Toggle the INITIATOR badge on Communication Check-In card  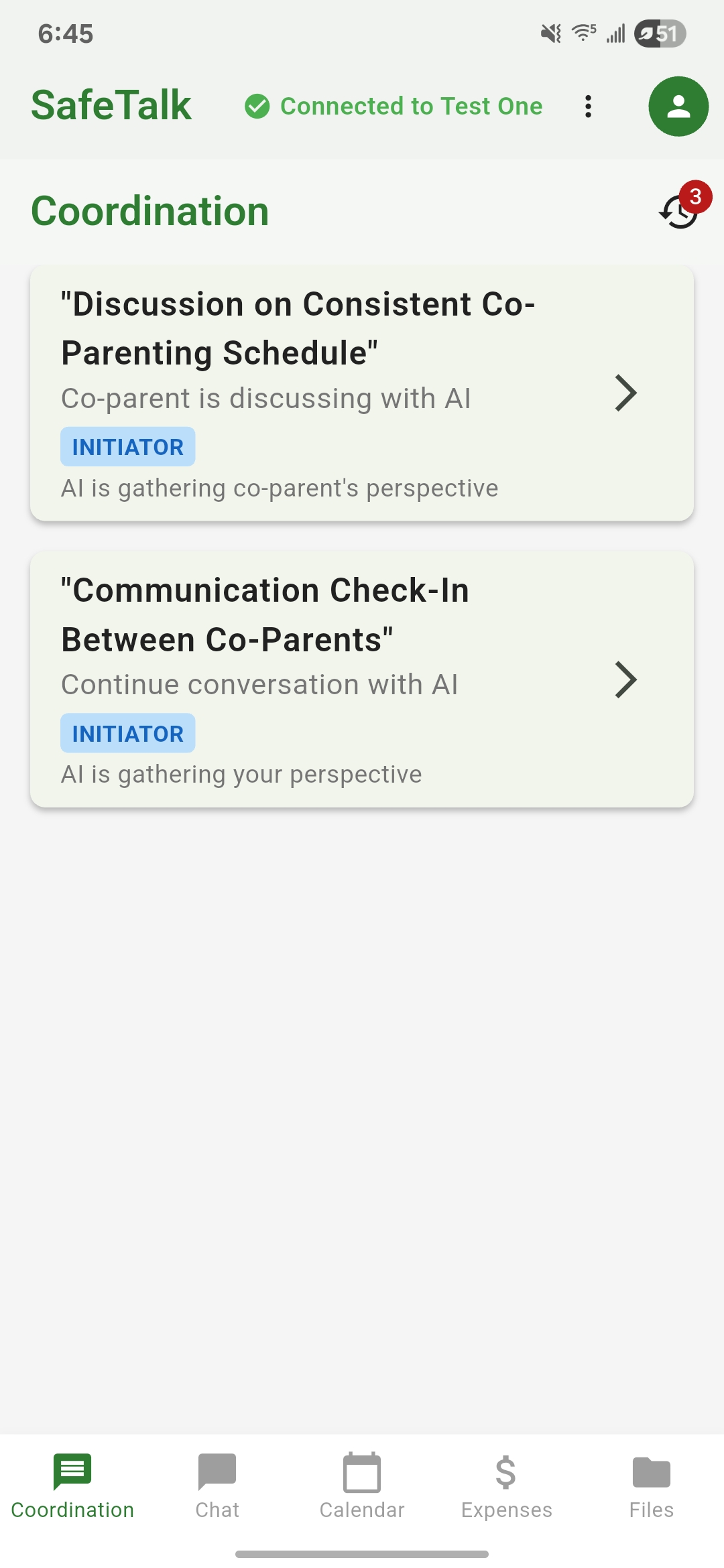pyautogui.click(x=127, y=733)
